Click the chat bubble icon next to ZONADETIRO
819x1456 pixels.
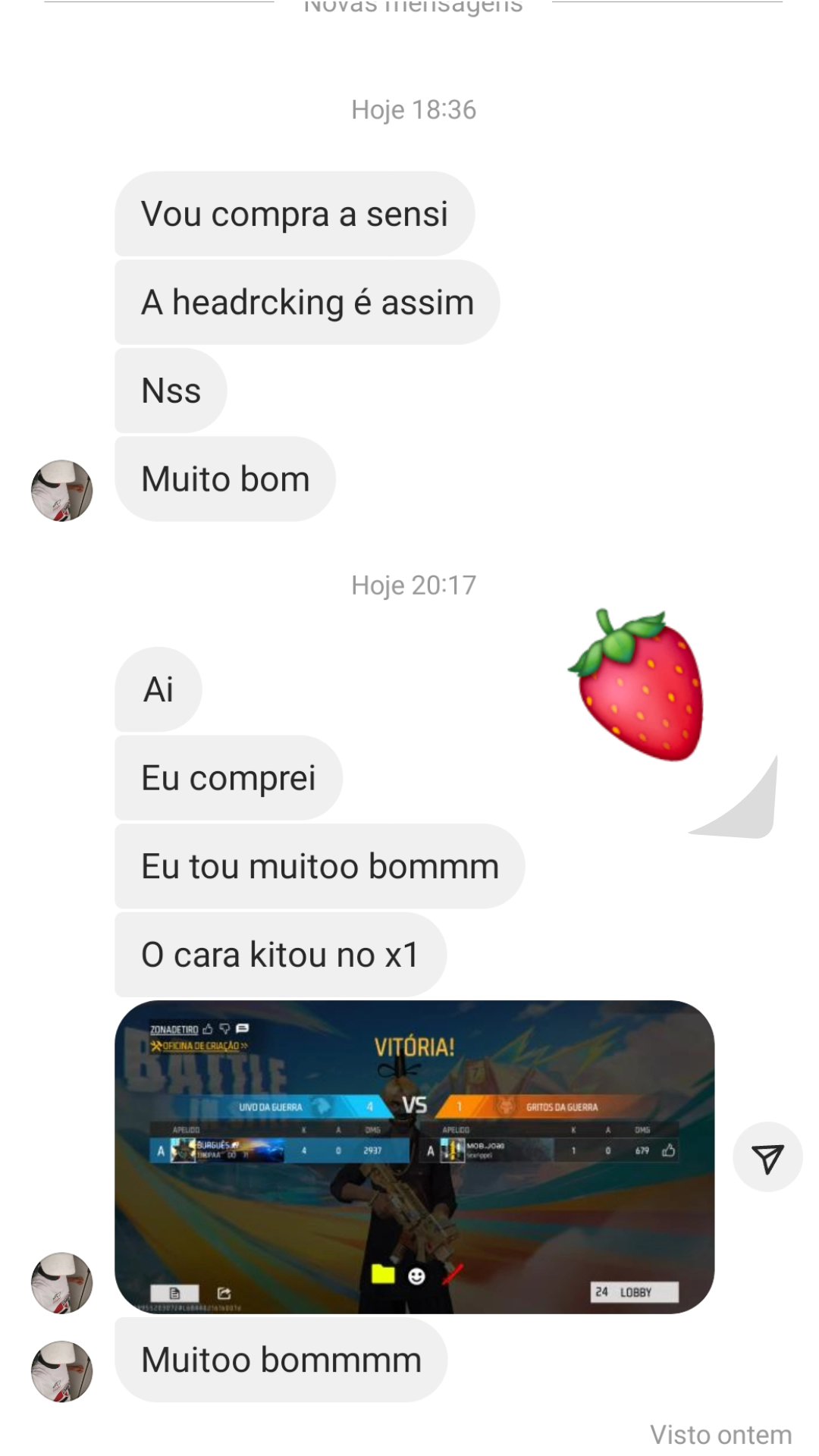coord(243,1029)
